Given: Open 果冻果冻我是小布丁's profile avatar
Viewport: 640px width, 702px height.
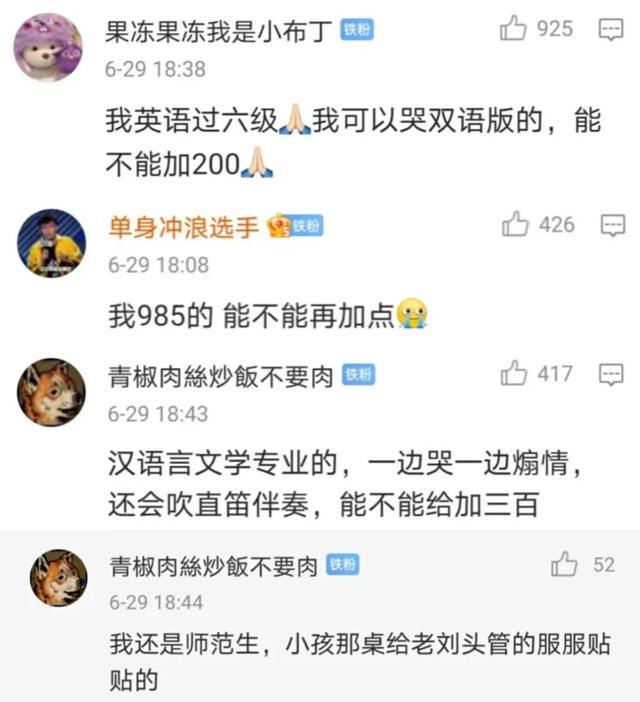Looking at the screenshot, I should 48,47.
